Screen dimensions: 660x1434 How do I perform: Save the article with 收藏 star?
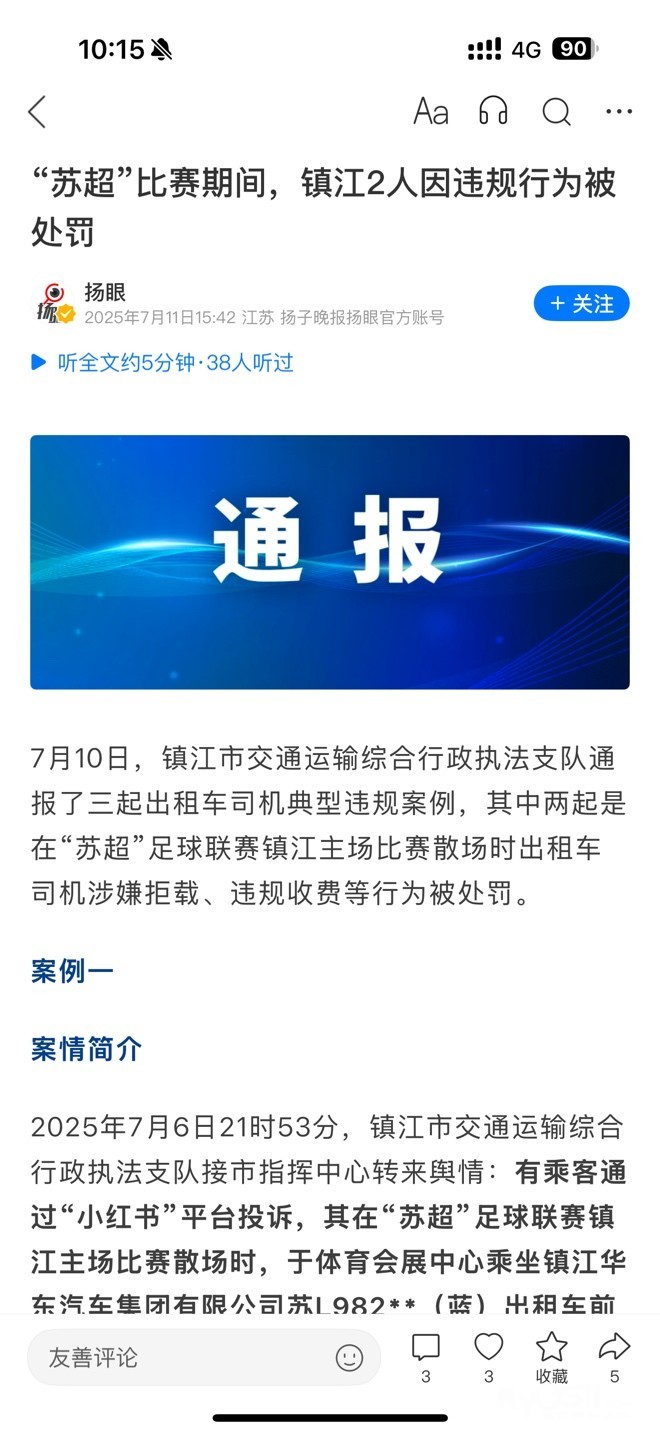tap(552, 1357)
